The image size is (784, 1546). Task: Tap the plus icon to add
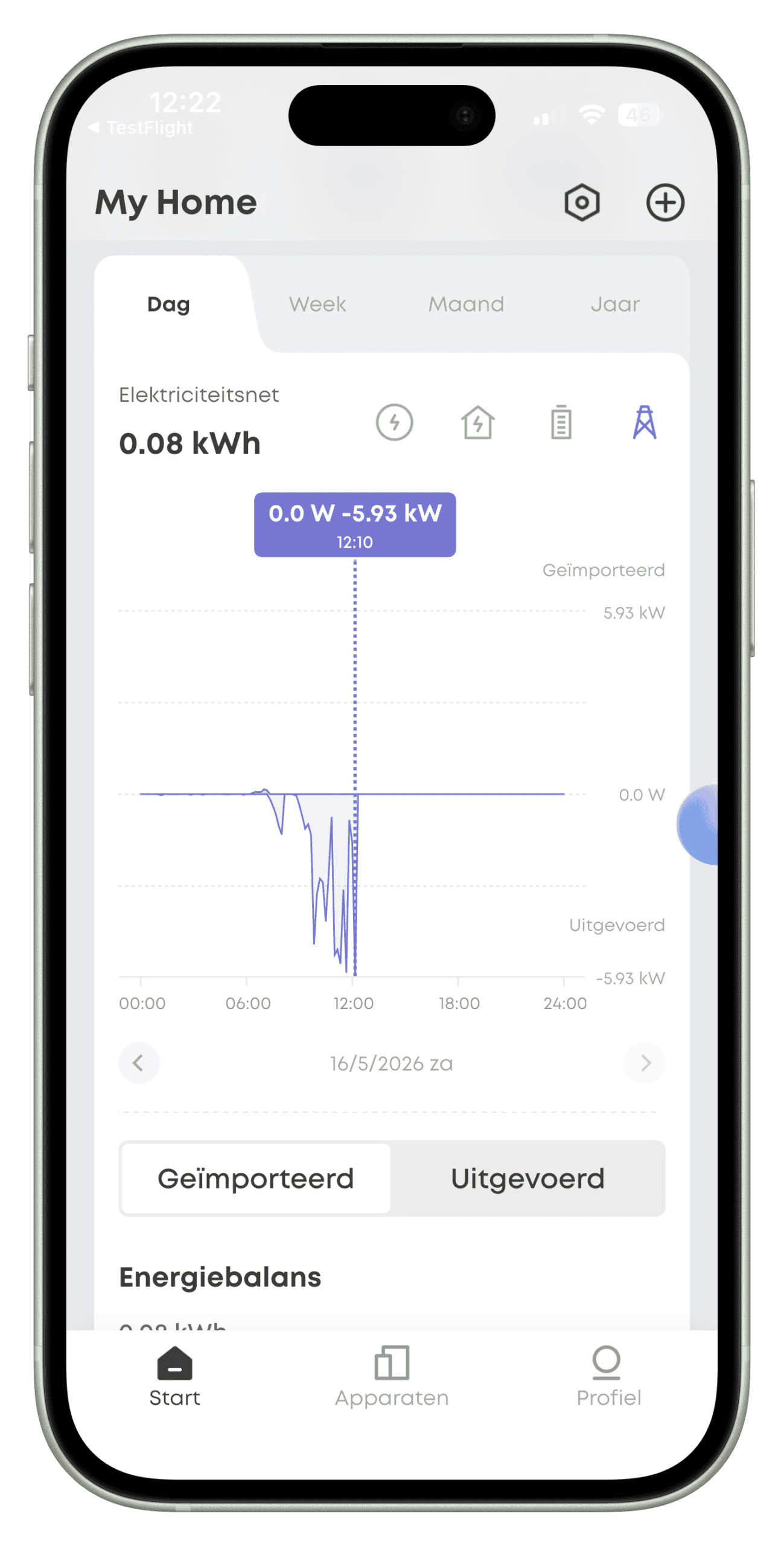click(664, 202)
